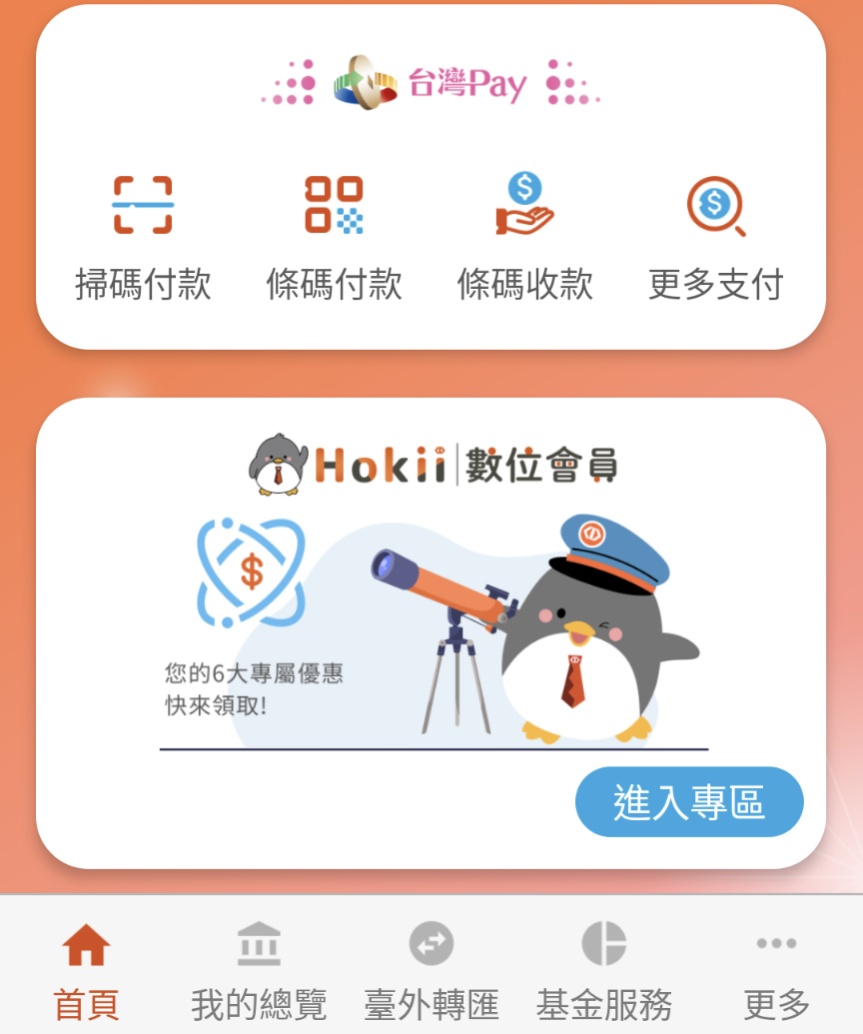The height and width of the screenshot is (1034, 863).
Task: Open the 臺外轉匯 tab
Action: (x=431, y=970)
